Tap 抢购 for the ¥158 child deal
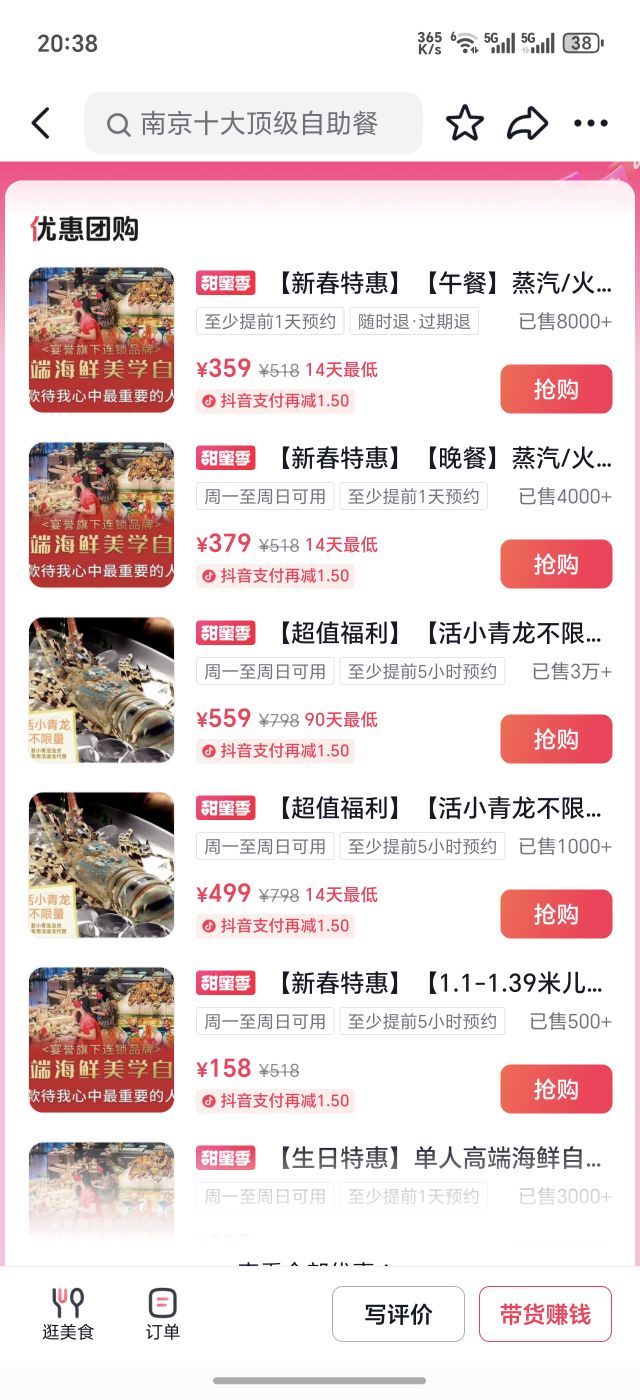640x1400 pixels. coord(556,1089)
